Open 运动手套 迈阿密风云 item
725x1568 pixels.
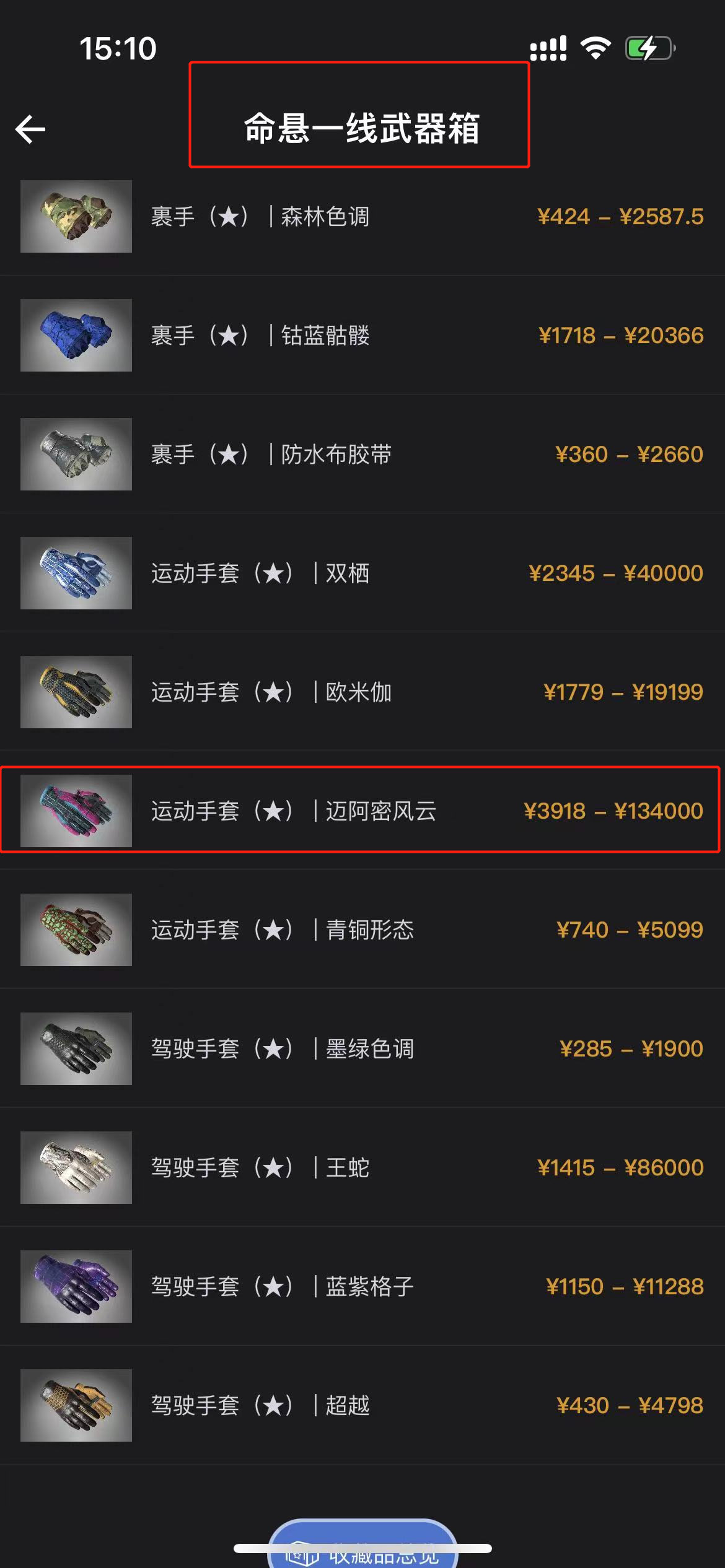(x=362, y=811)
